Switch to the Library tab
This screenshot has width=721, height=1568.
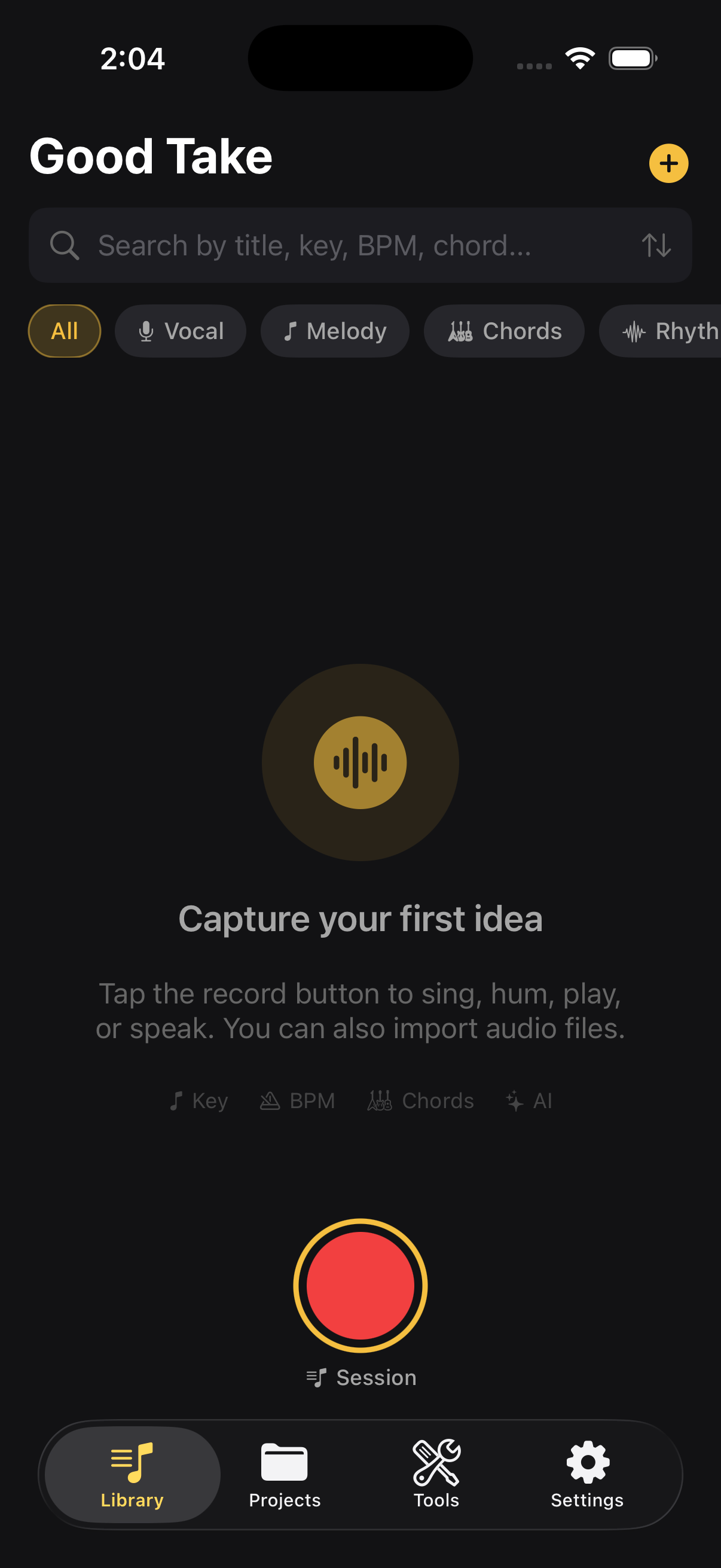click(132, 1474)
